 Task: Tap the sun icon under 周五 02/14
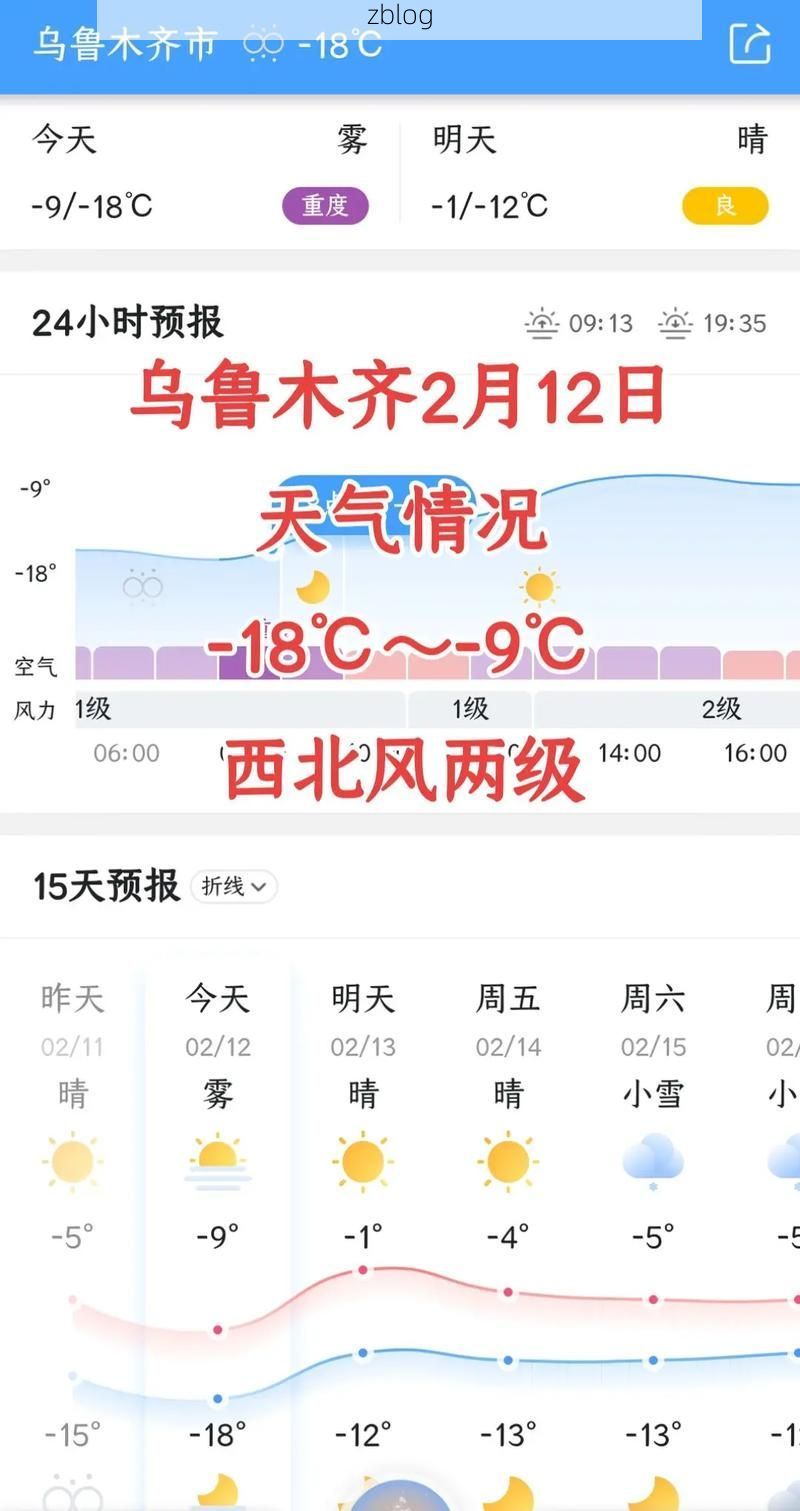click(507, 1160)
